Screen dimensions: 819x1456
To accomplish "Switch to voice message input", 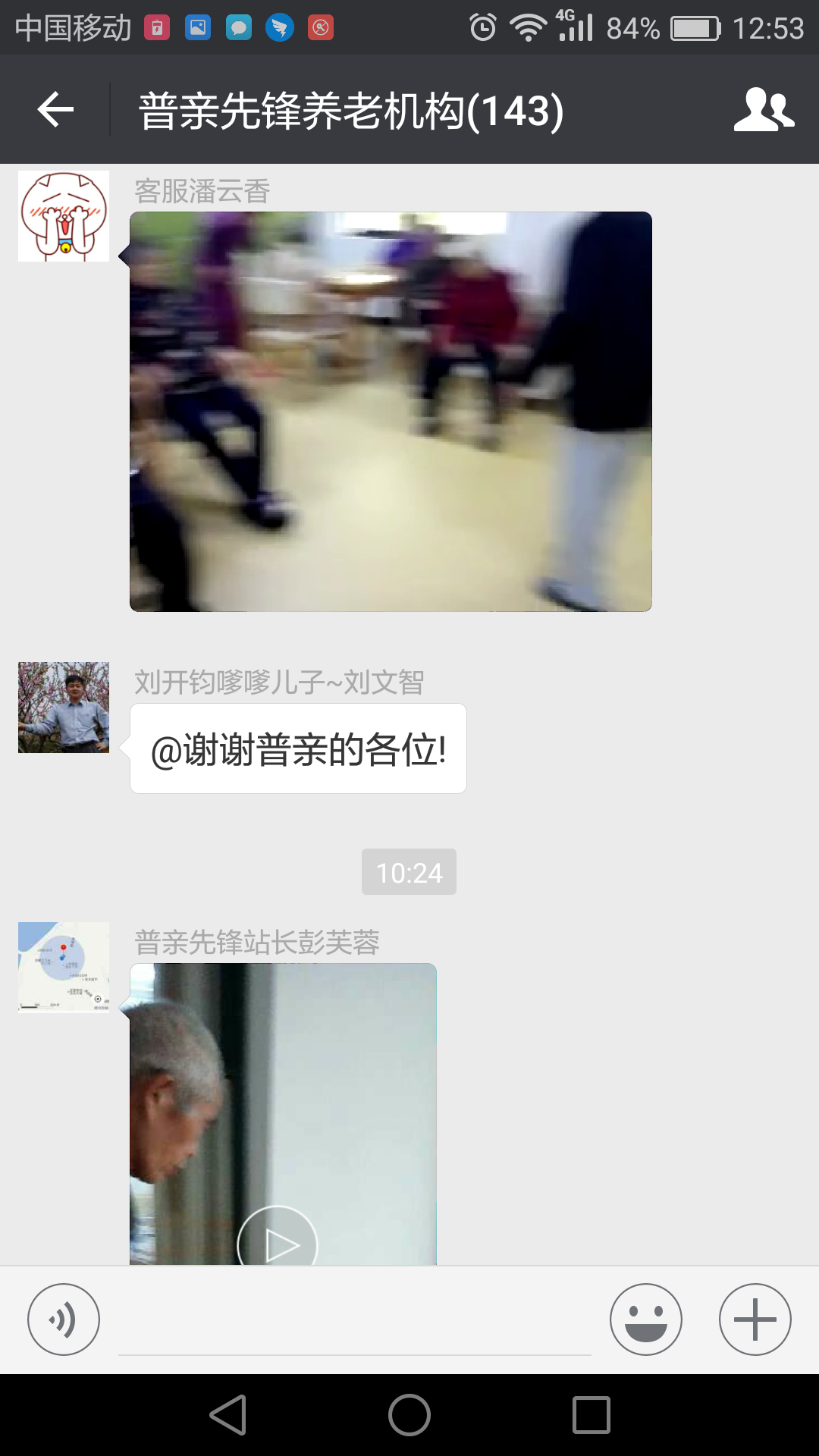I will click(64, 1319).
